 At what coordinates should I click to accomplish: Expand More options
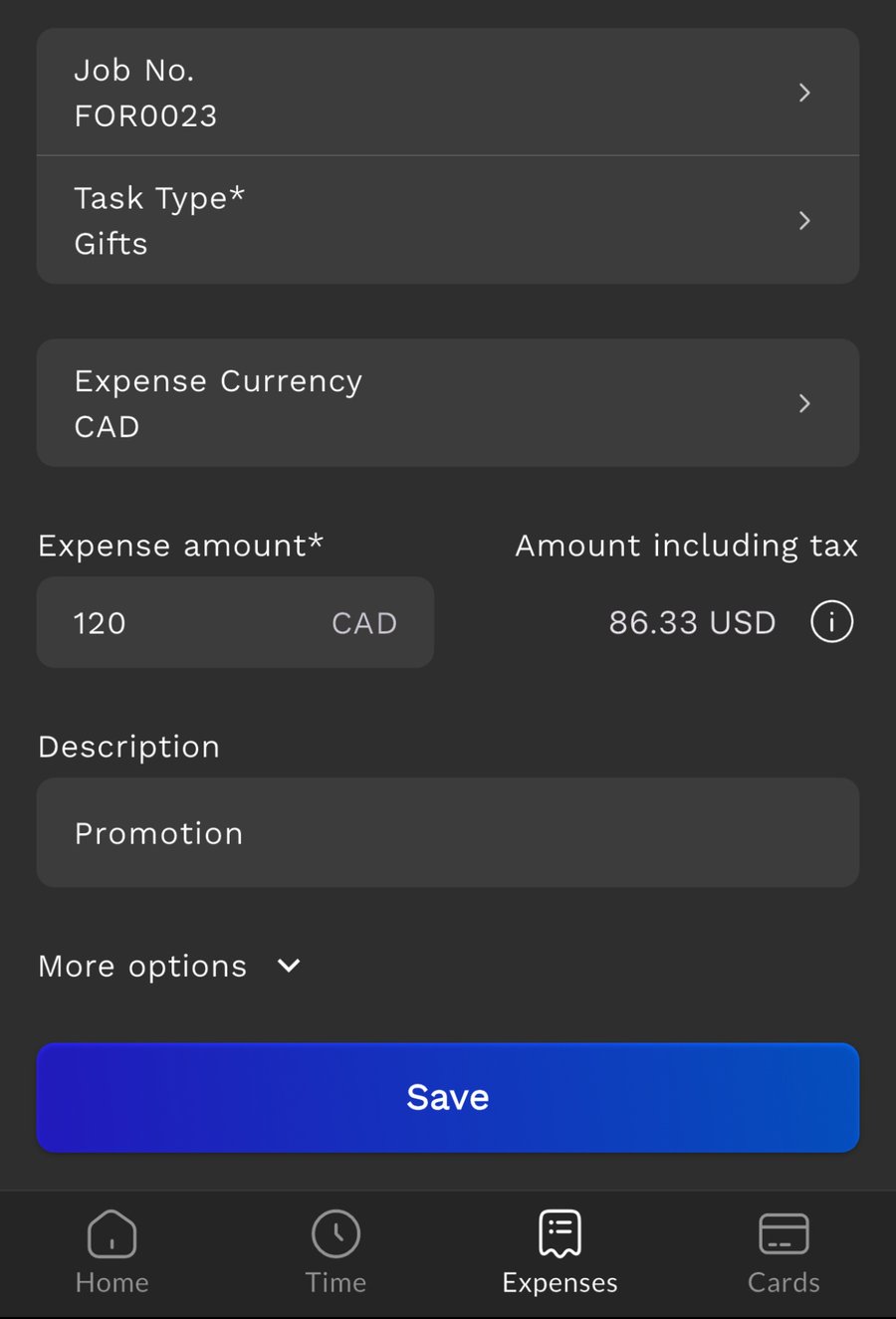[x=169, y=966]
